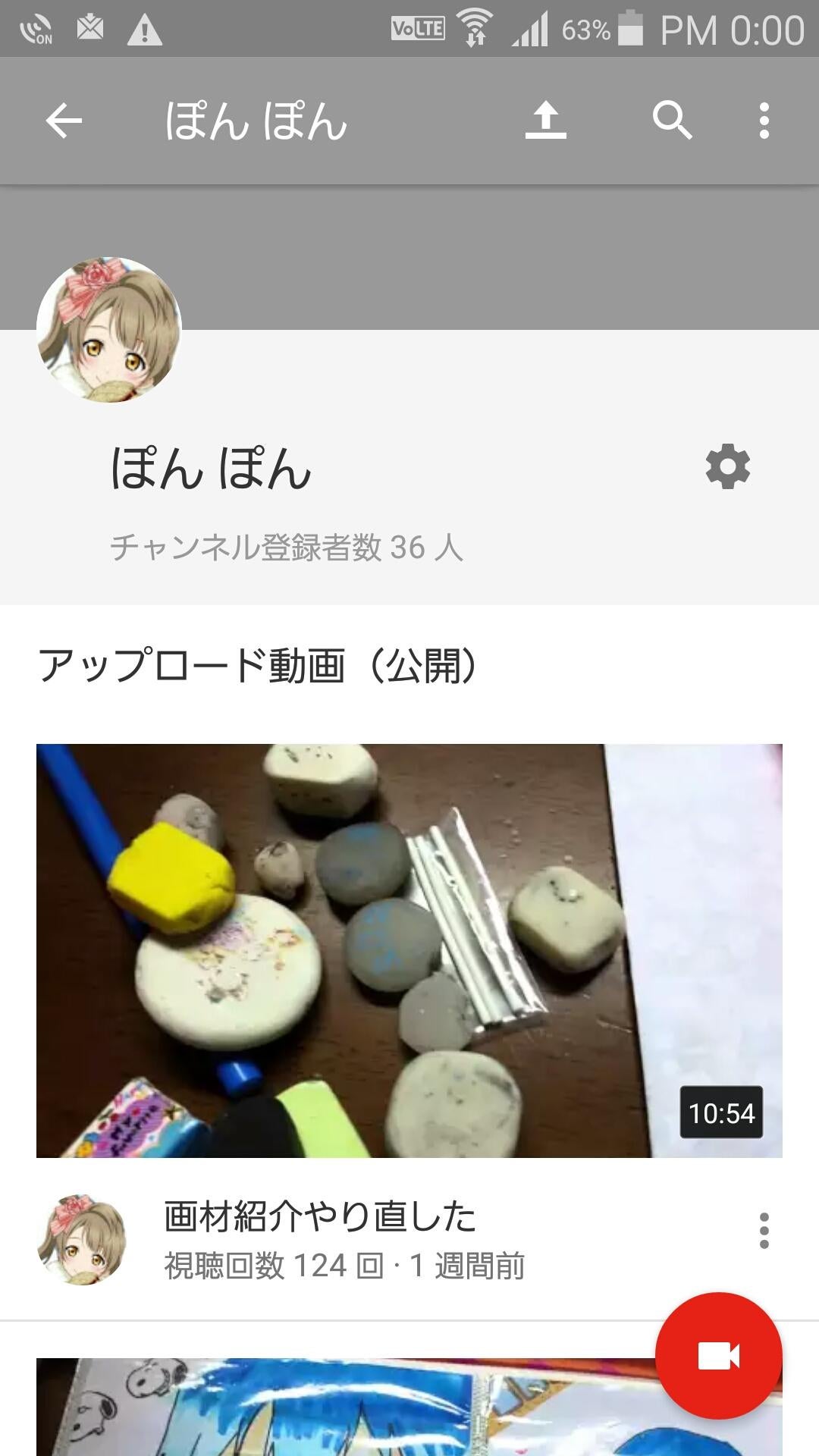Open options menu for 画材紹介やり直した

pyautogui.click(x=764, y=1231)
